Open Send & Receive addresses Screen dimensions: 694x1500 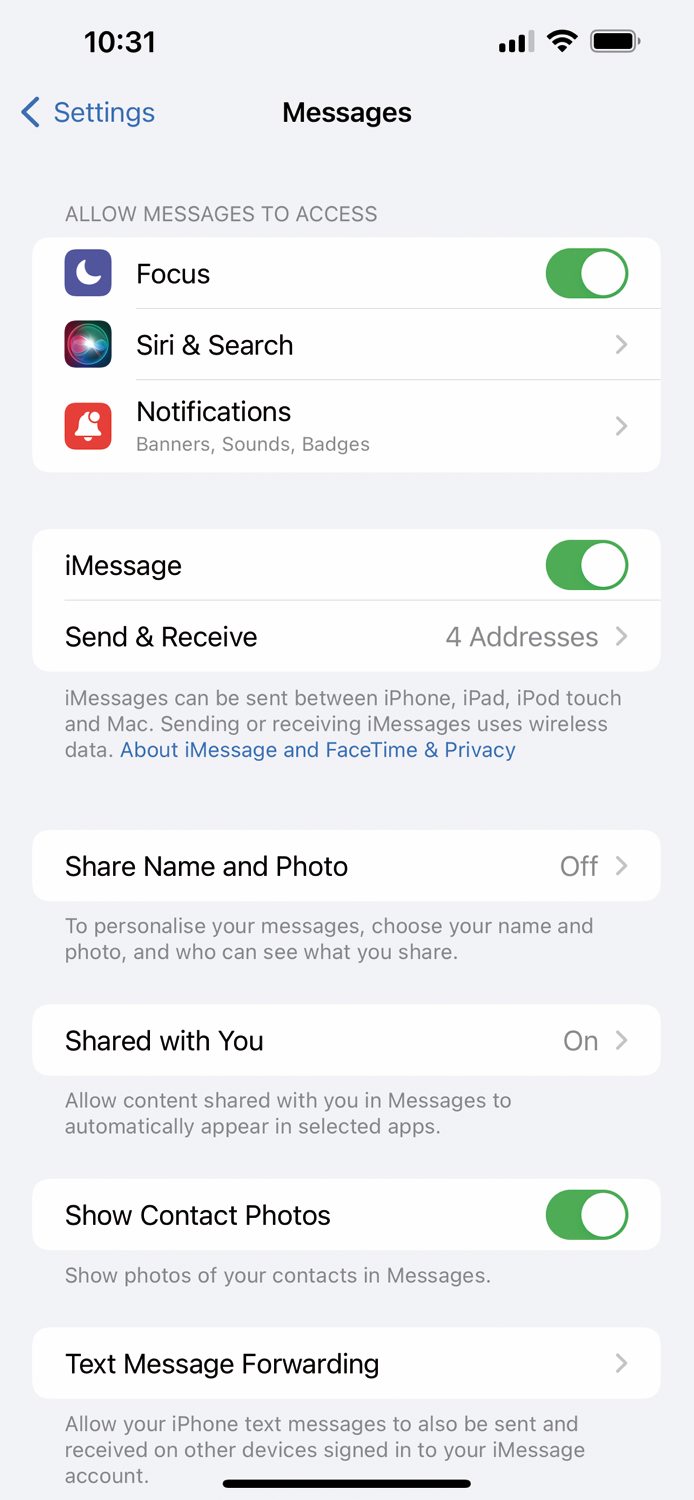[x=347, y=637]
